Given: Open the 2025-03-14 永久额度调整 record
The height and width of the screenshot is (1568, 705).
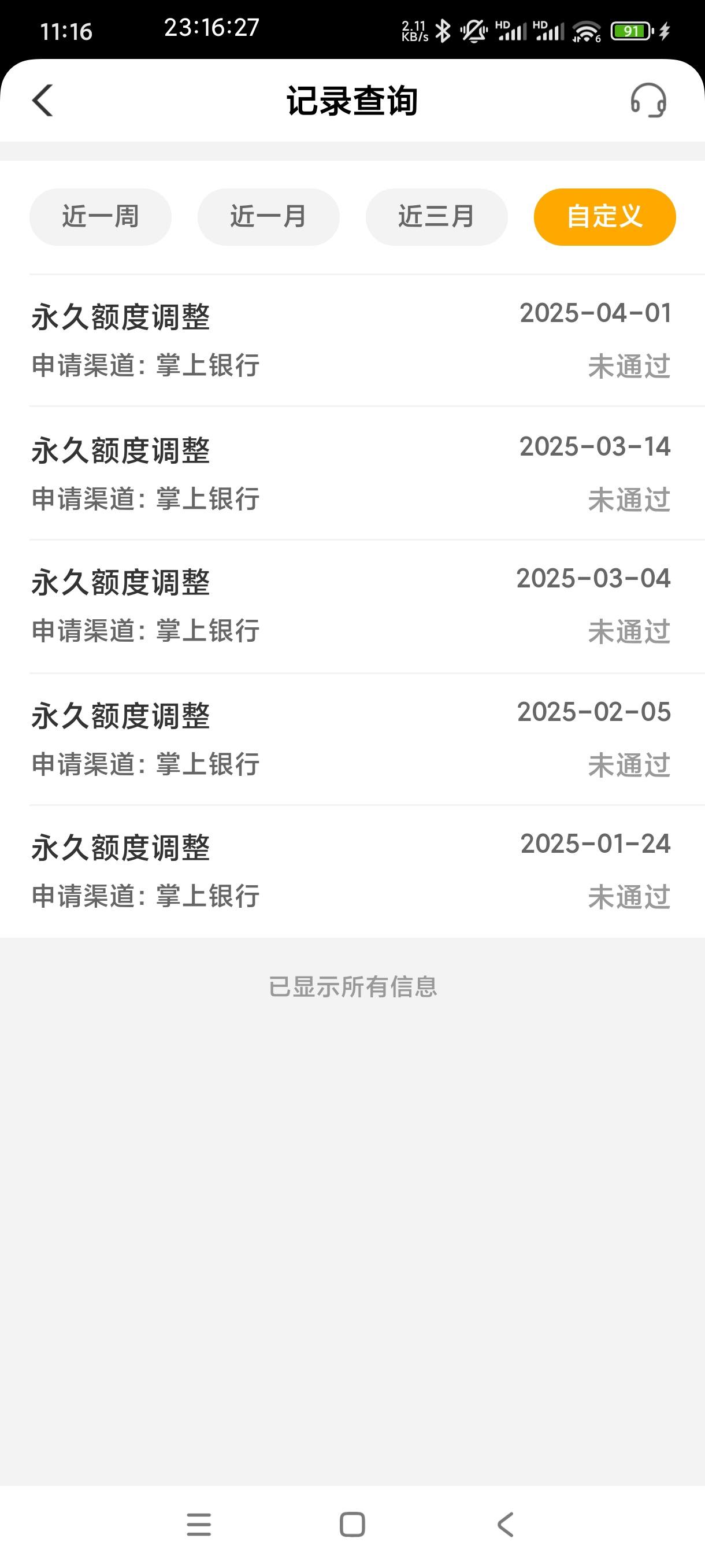Looking at the screenshot, I should tap(352, 473).
